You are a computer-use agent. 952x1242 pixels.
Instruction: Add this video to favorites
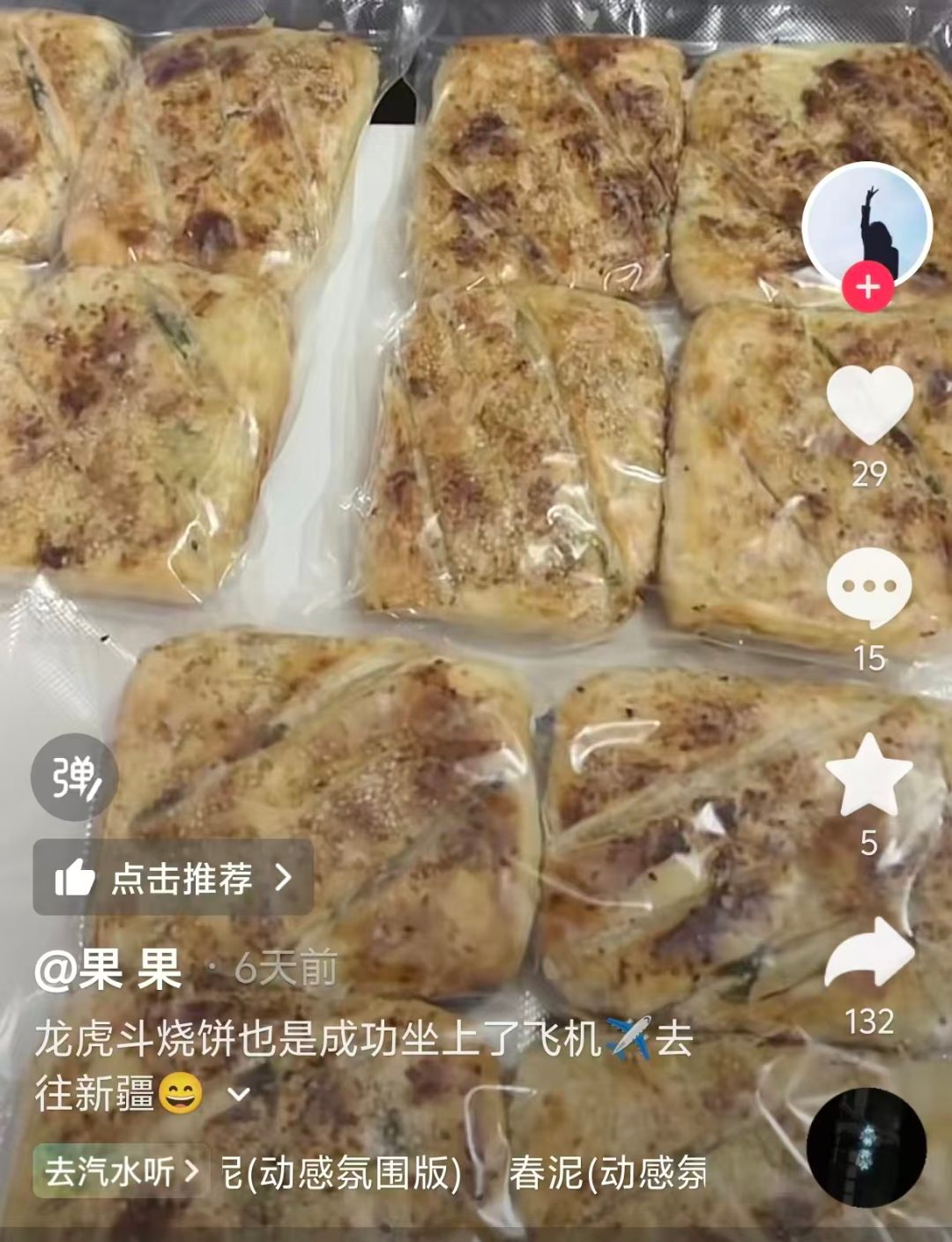[869, 775]
